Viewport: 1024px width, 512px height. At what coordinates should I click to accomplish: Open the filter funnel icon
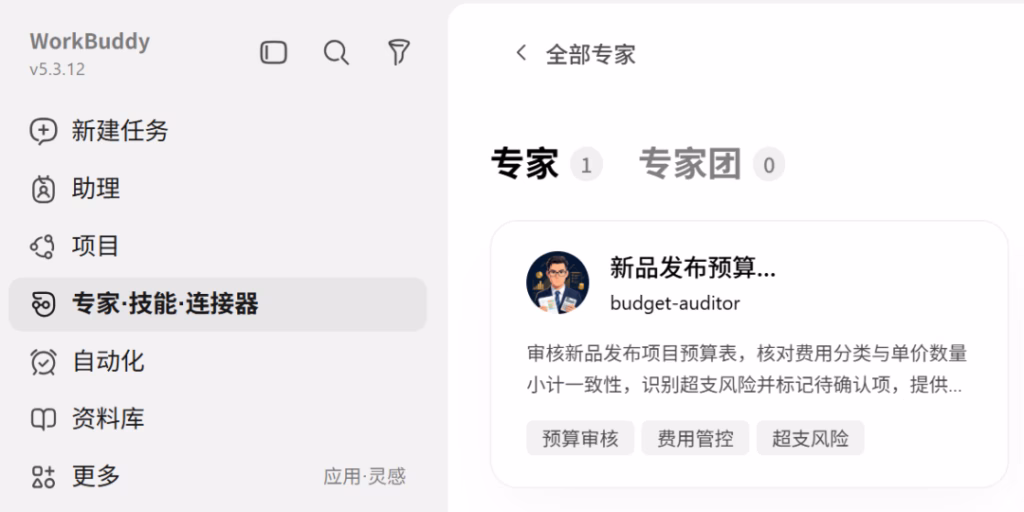click(x=398, y=52)
